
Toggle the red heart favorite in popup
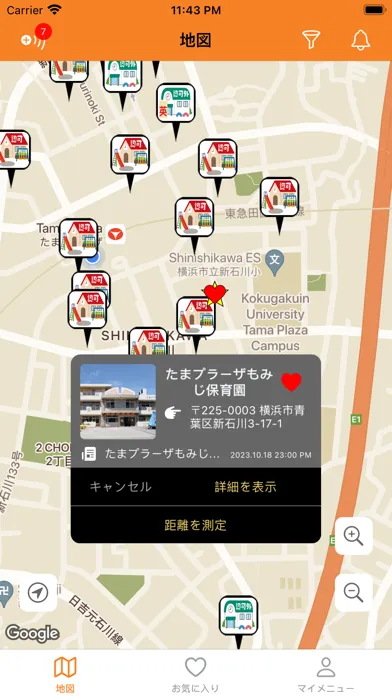pos(291,382)
